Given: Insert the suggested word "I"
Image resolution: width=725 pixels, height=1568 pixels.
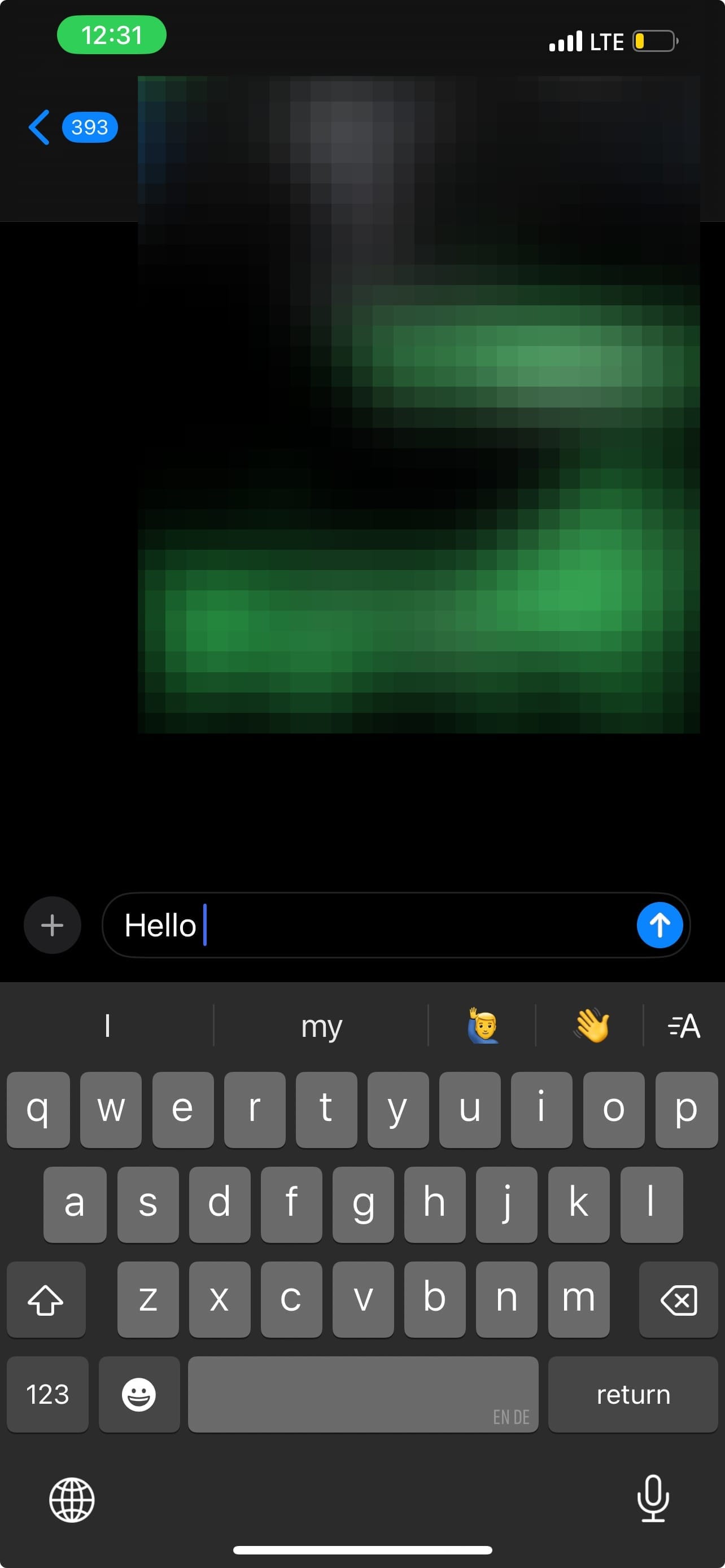Looking at the screenshot, I should tap(108, 1026).
